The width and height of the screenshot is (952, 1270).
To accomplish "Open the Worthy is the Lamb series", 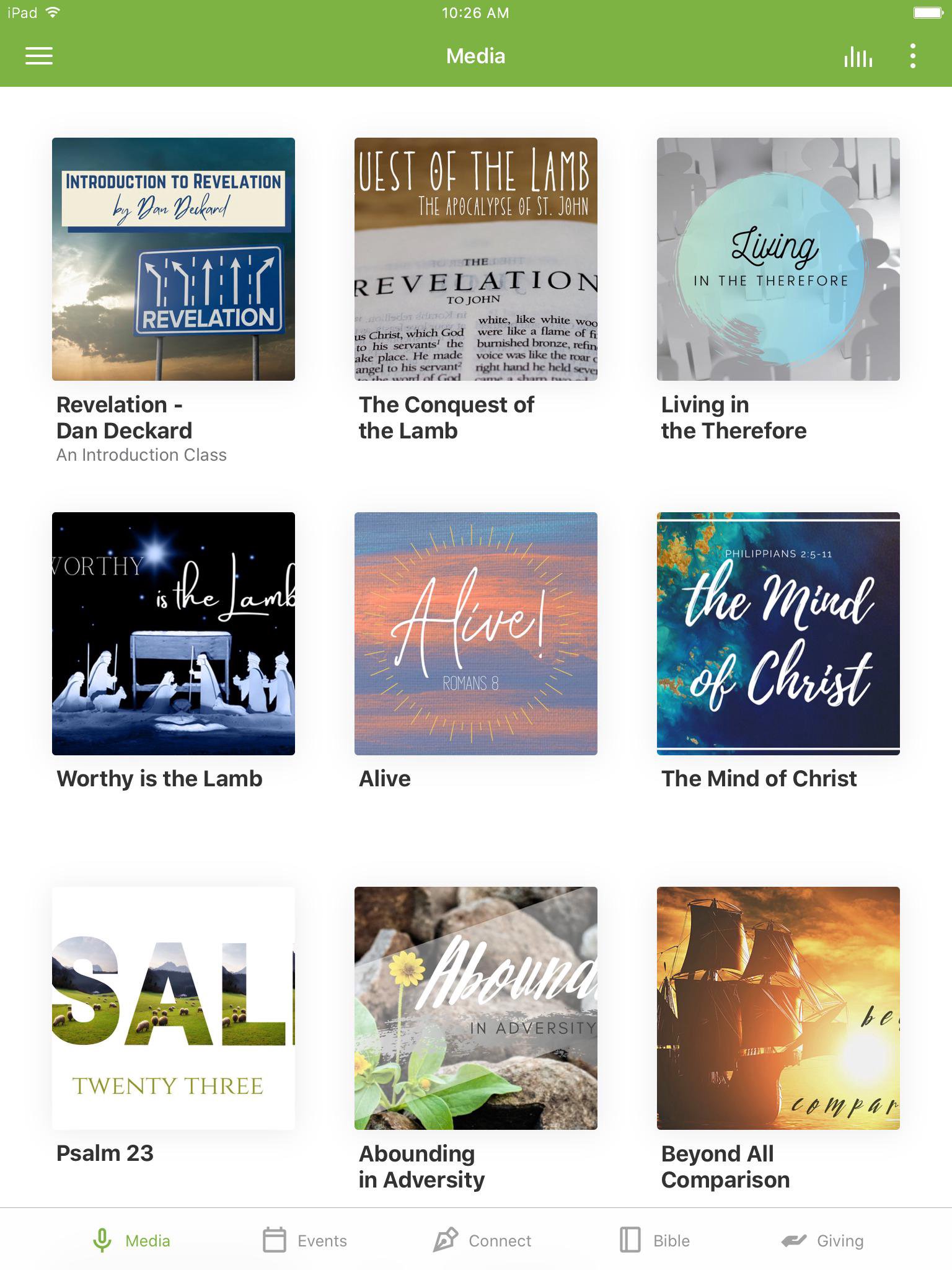I will click(174, 633).
